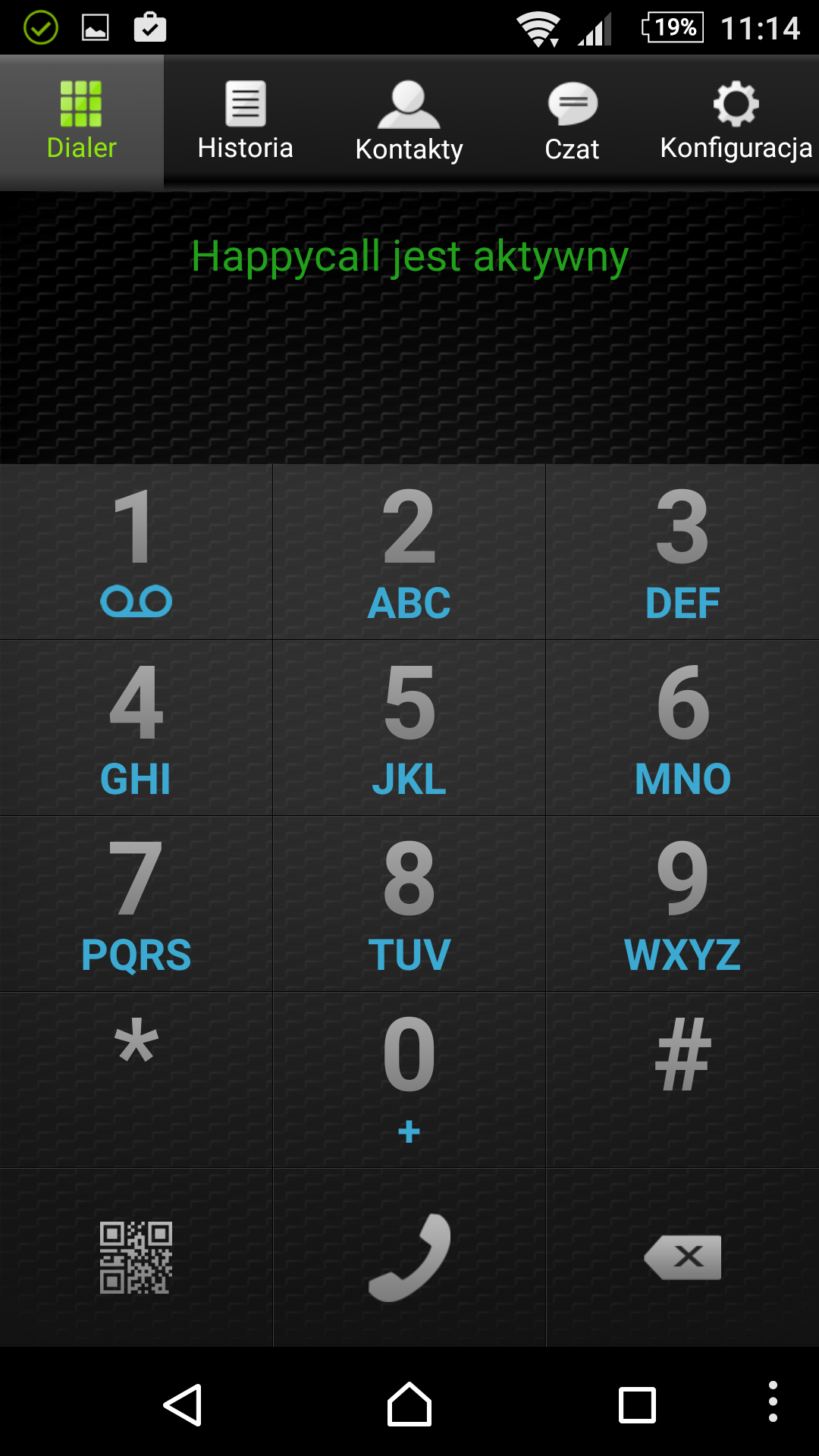Image resolution: width=819 pixels, height=1456 pixels.
Task: Dial digit 1 voicemail key
Action: click(136, 552)
